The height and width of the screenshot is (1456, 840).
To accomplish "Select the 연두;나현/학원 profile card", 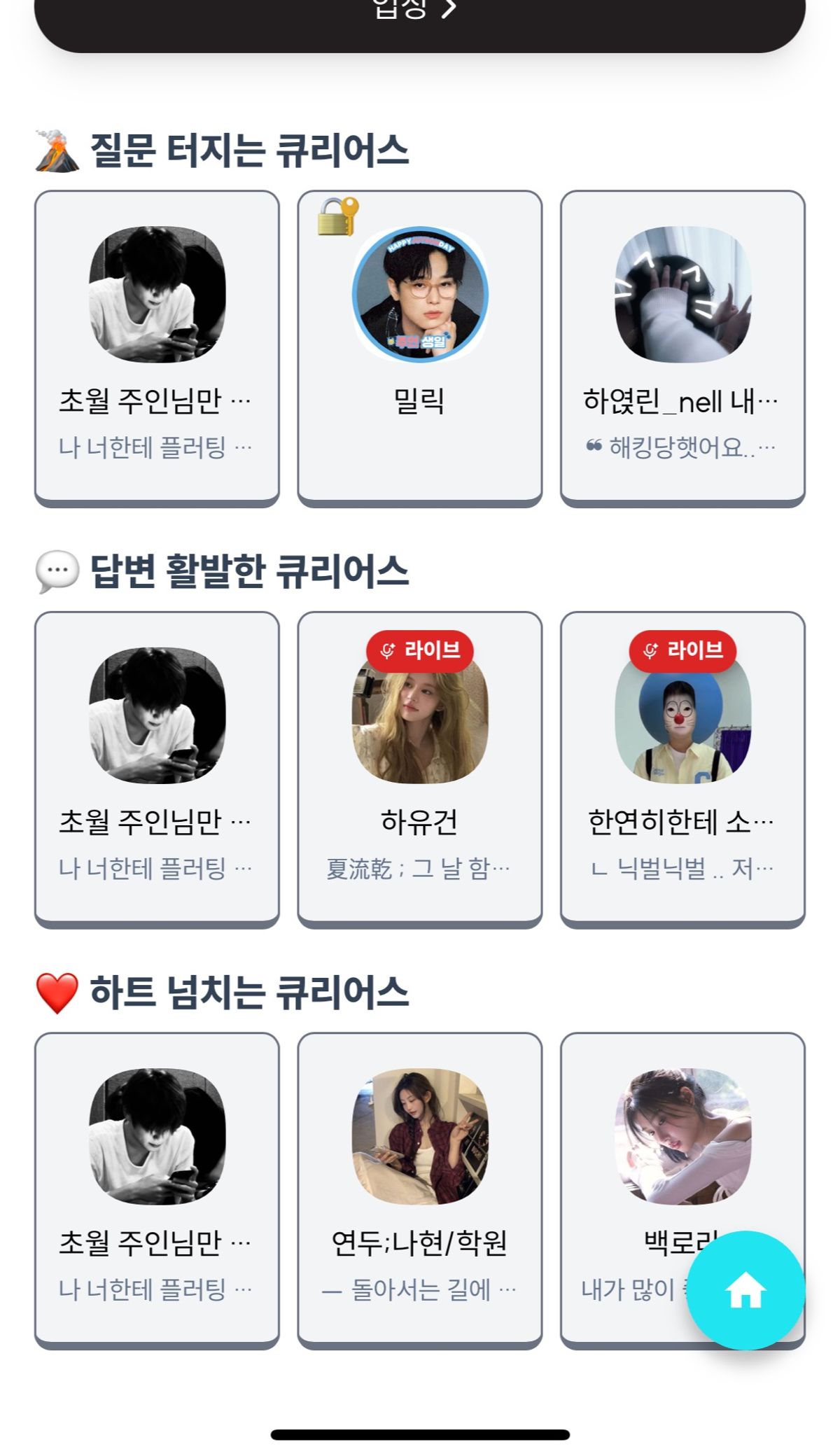I will pyautogui.click(x=420, y=1189).
